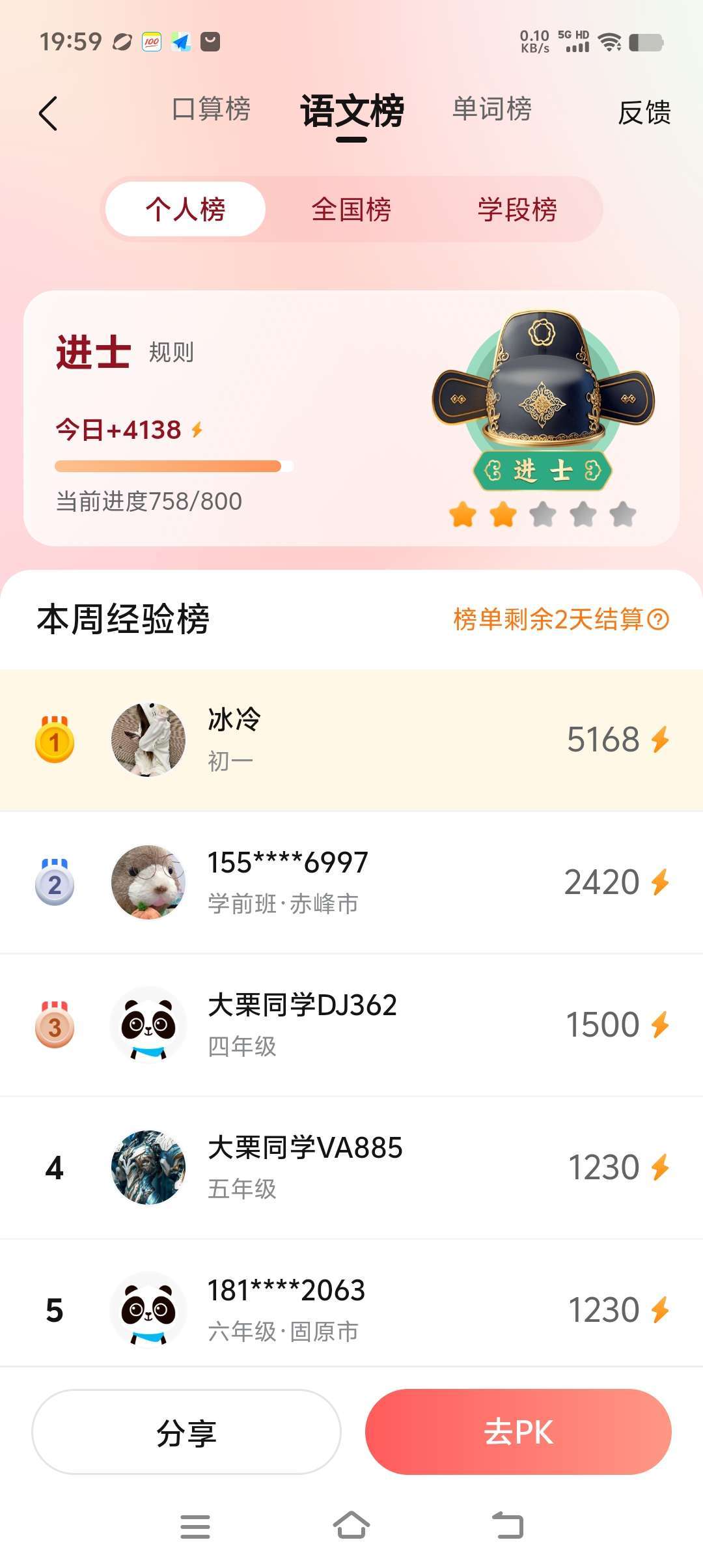Open 大栗同学DJ362's ranking row
Screen dimensions: 703x1568
(351, 1025)
